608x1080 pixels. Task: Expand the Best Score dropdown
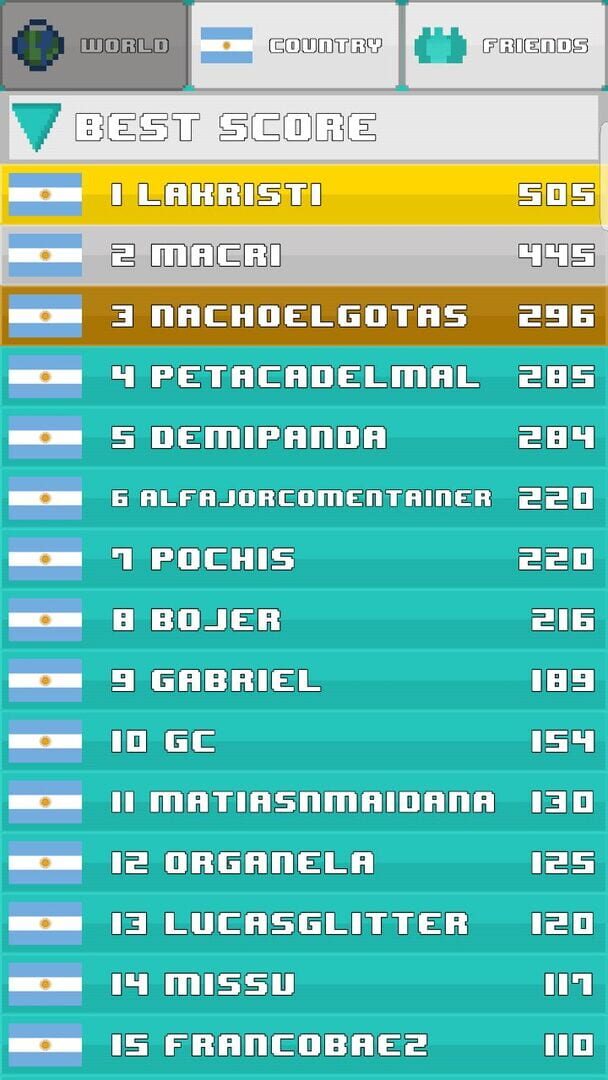click(x=38, y=127)
